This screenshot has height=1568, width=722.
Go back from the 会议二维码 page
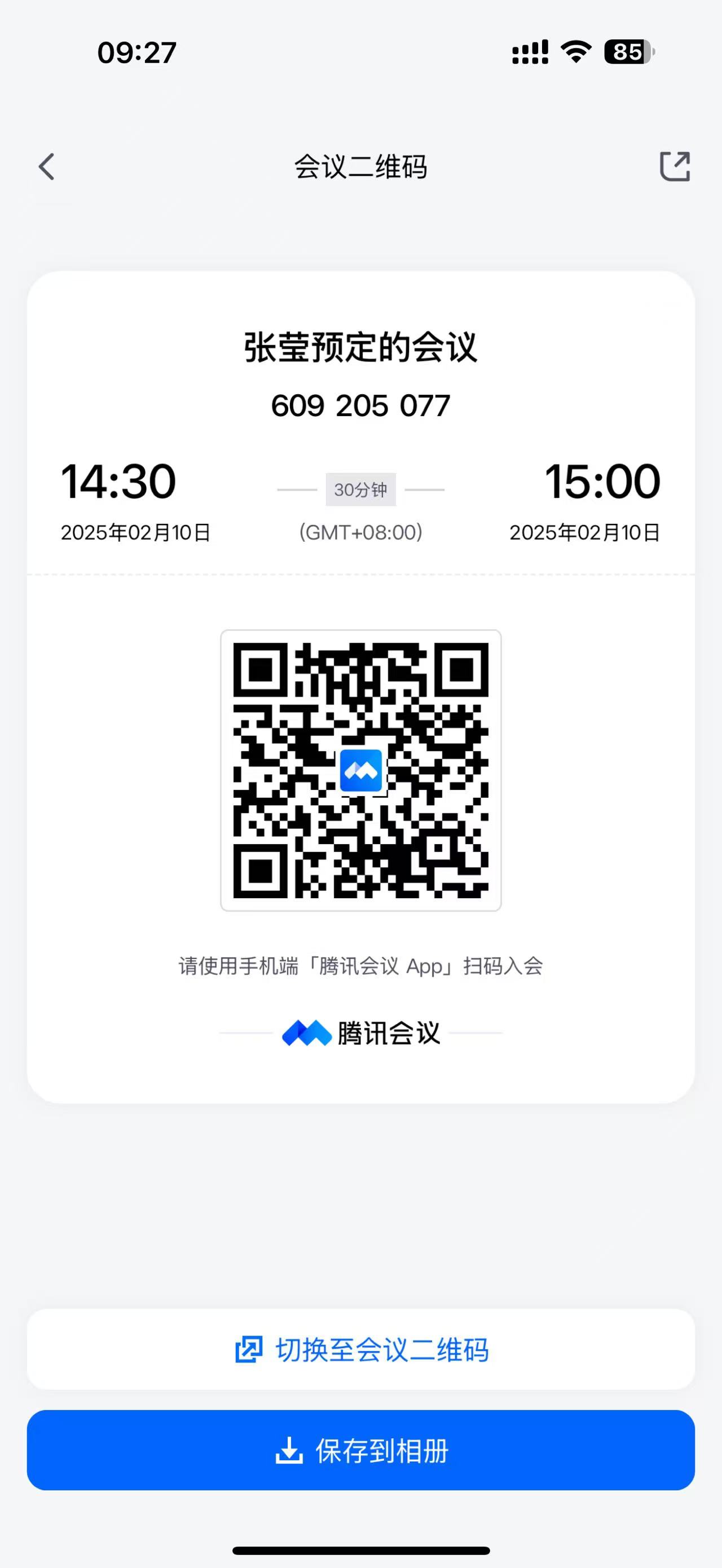(47, 167)
